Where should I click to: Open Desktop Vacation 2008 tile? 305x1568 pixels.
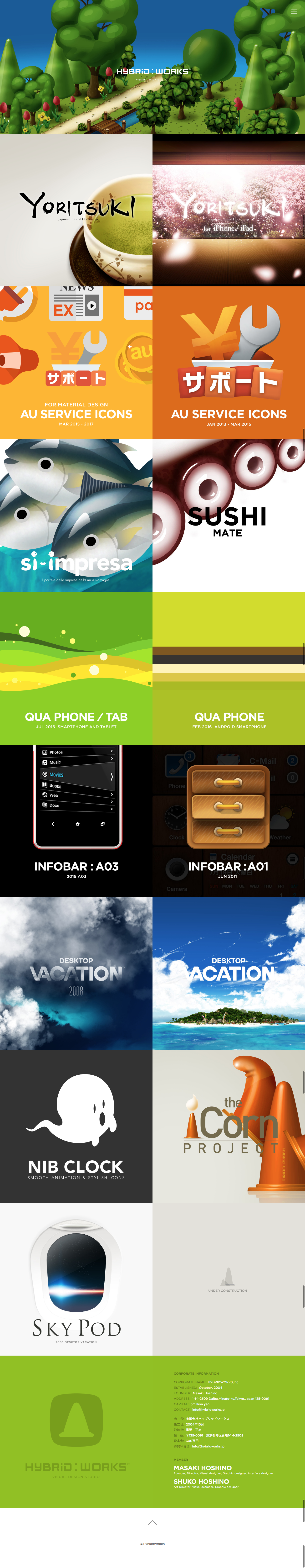click(76, 974)
